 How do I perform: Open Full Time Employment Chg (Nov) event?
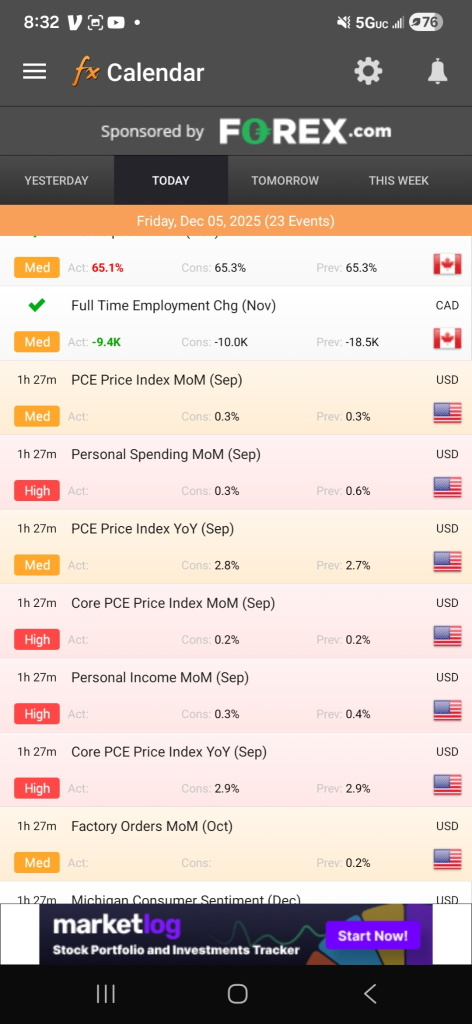click(236, 323)
